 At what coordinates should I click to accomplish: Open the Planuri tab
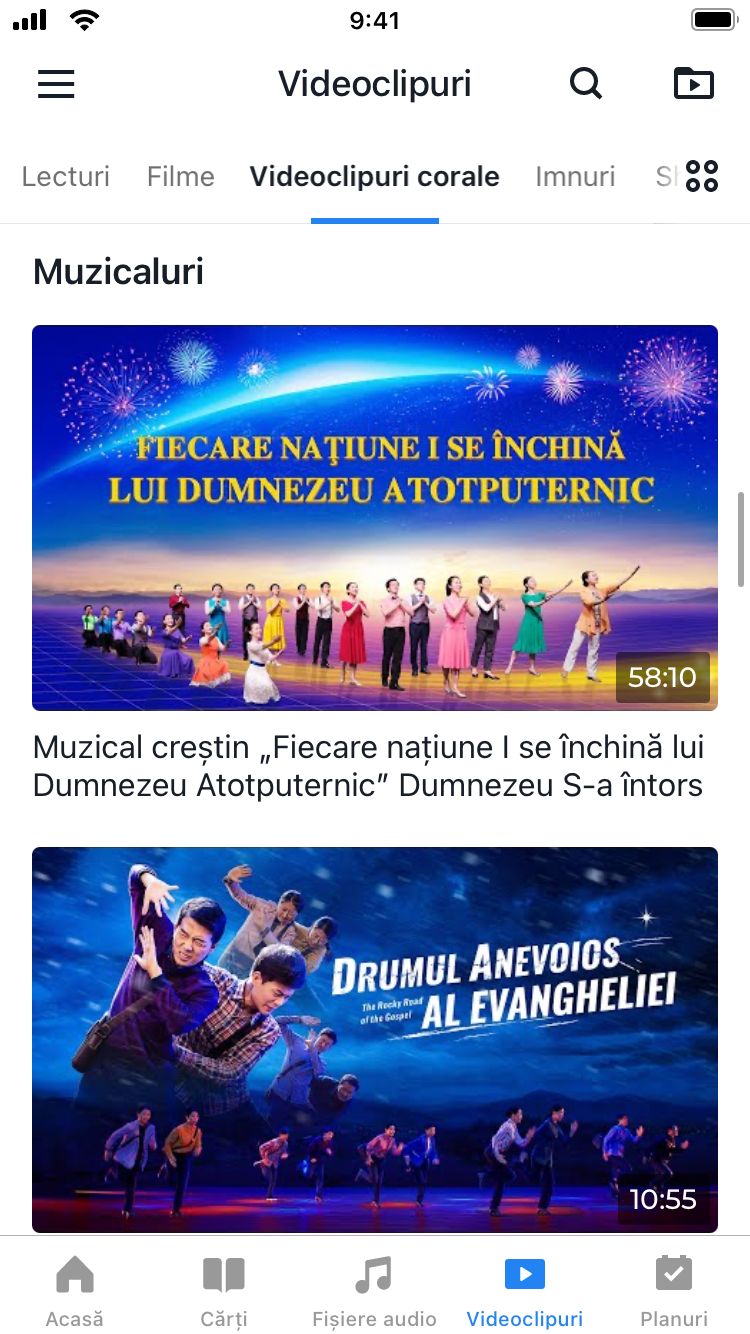(674, 1290)
